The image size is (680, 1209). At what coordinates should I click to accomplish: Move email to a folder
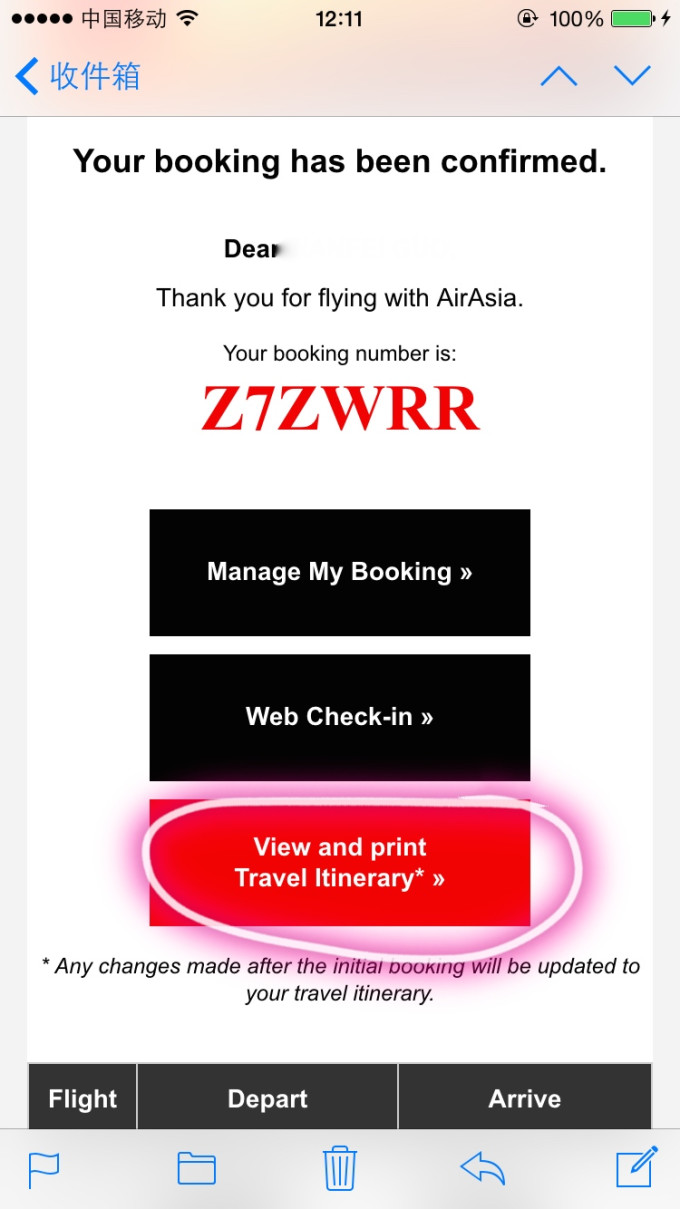pos(196,1168)
